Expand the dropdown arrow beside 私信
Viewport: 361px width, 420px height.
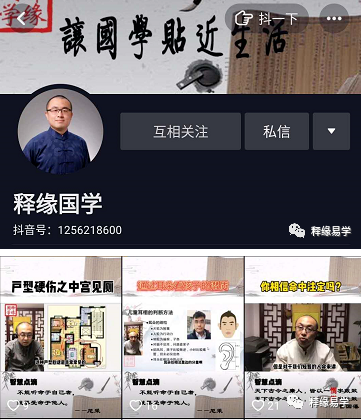[x=331, y=131]
